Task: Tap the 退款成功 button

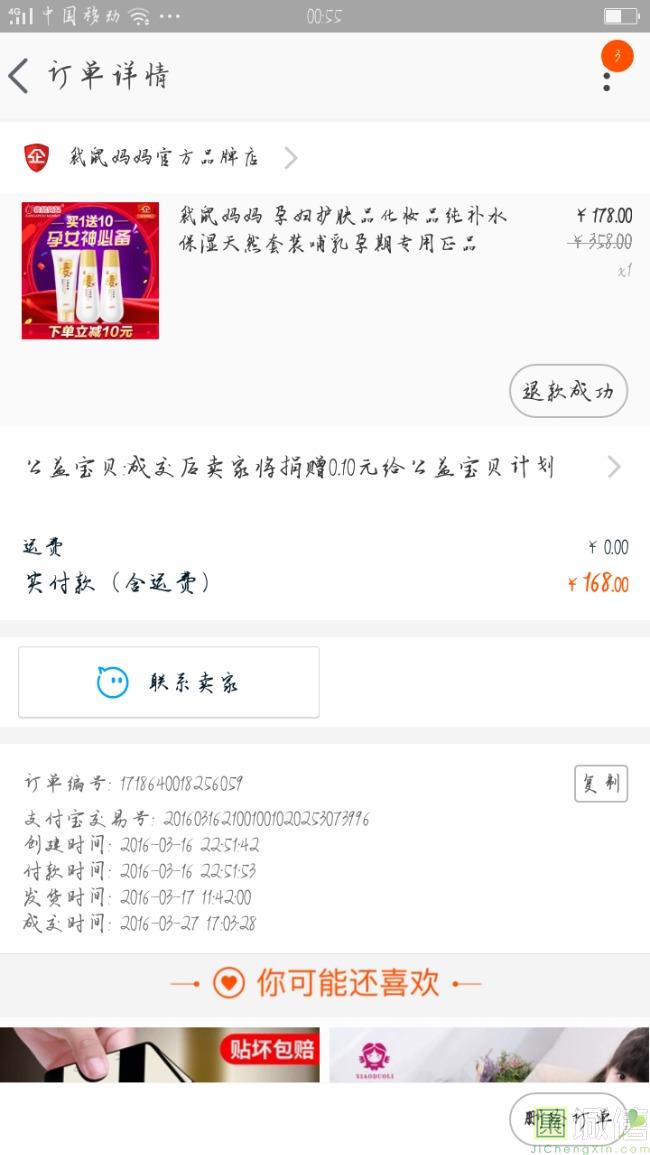Action: point(568,391)
